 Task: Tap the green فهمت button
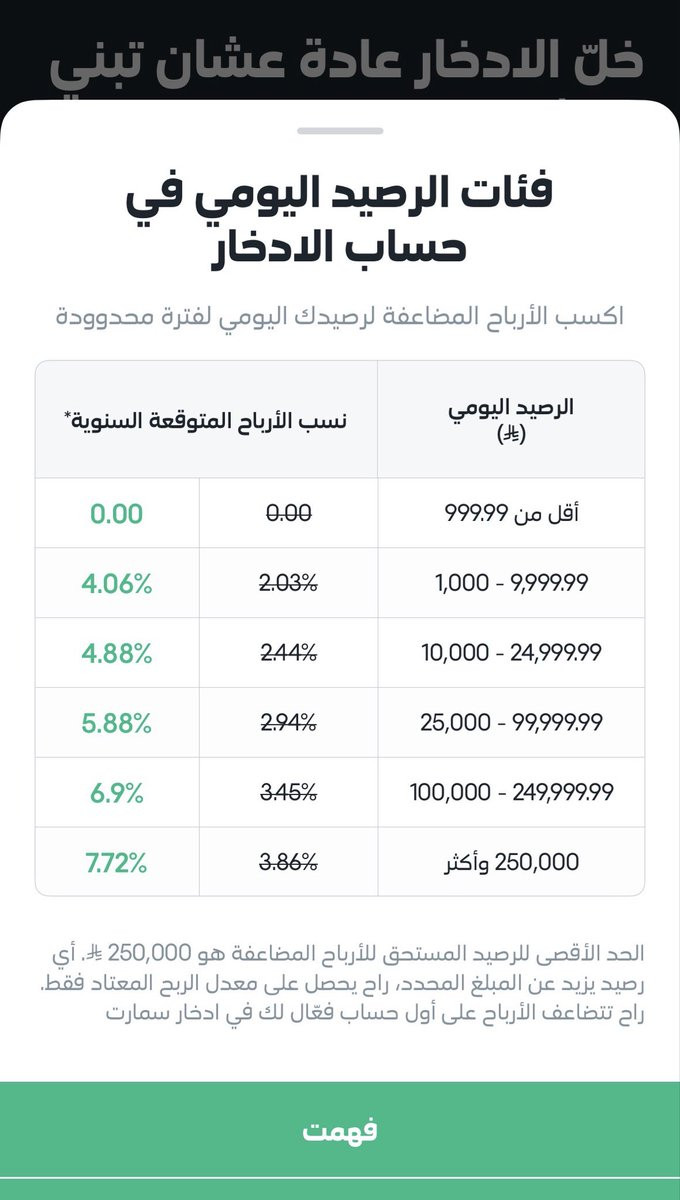pos(340,1131)
